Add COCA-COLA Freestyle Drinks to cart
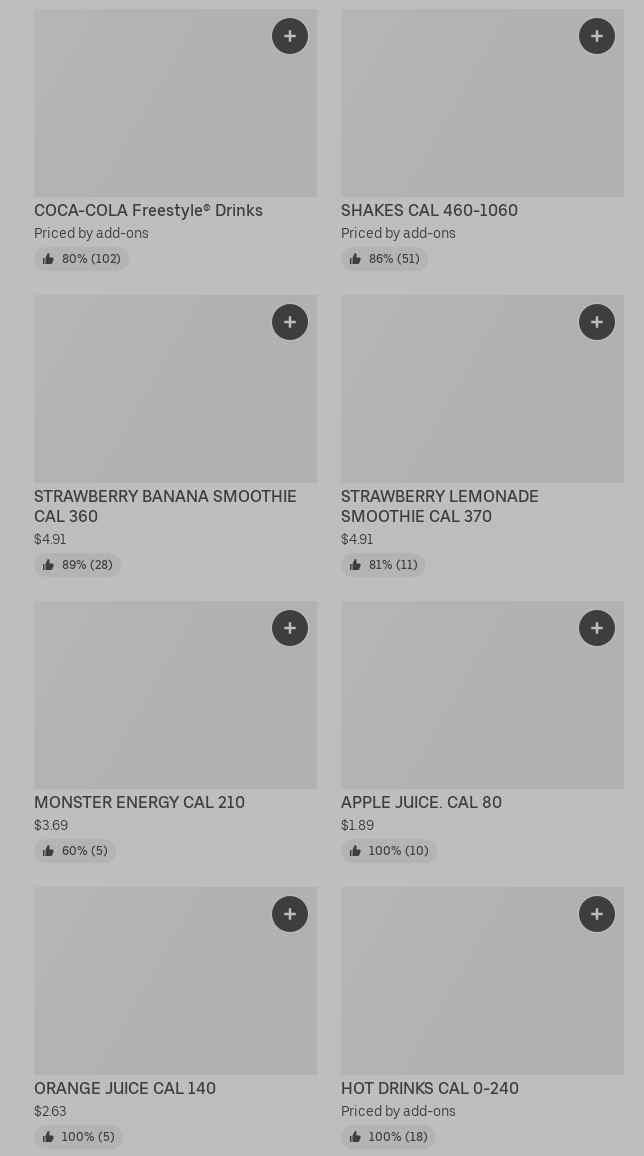 [x=290, y=37]
